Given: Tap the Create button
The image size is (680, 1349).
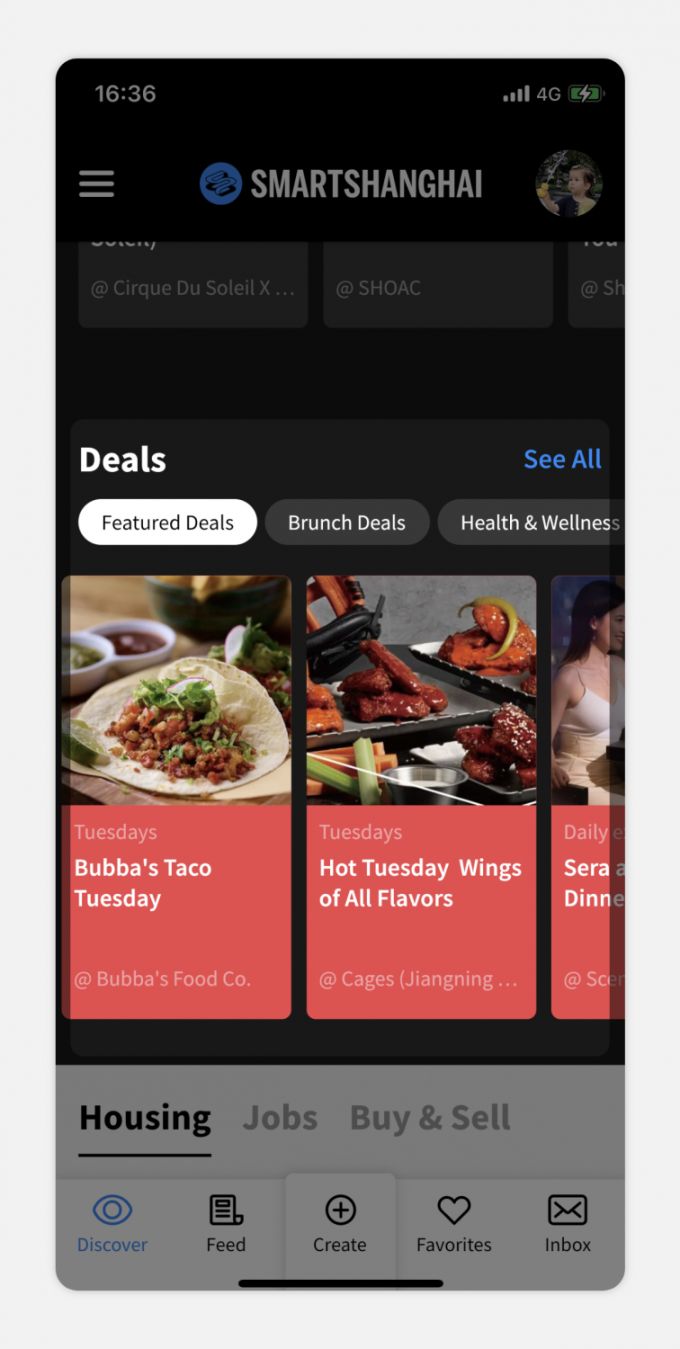Looking at the screenshot, I should tap(340, 1224).
